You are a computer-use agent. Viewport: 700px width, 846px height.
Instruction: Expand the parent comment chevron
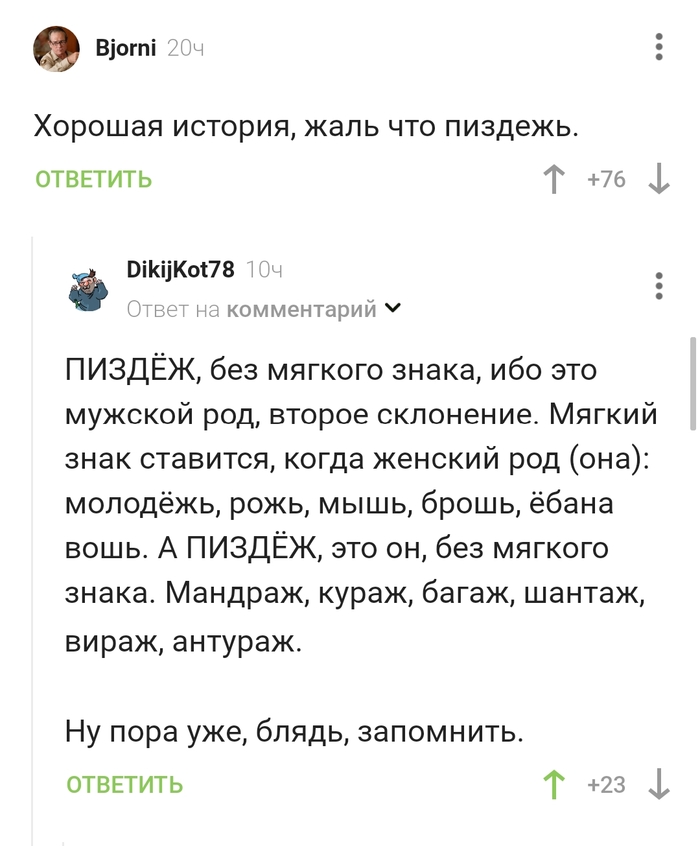pos(393,308)
